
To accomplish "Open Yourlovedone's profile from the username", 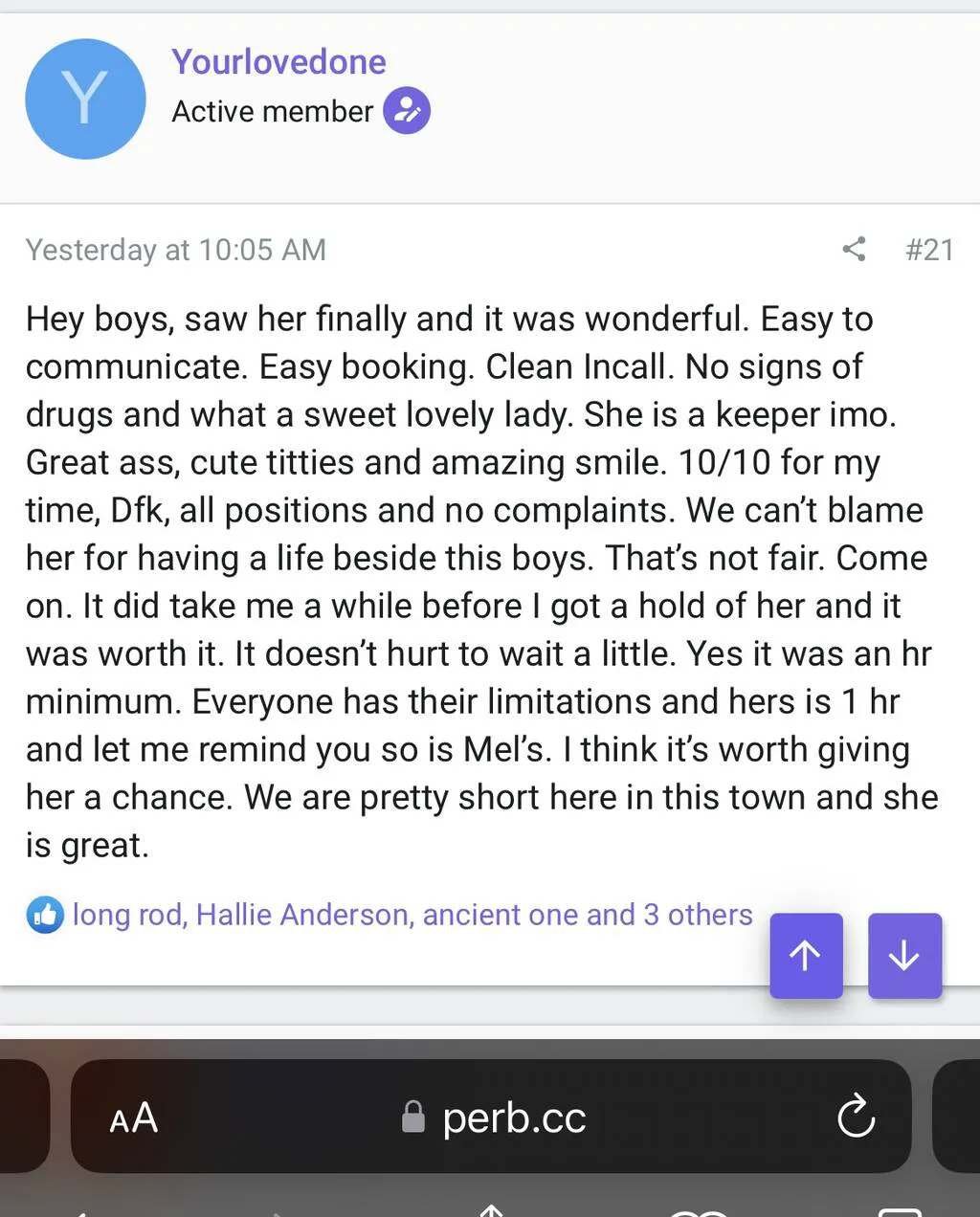I will [278, 62].
